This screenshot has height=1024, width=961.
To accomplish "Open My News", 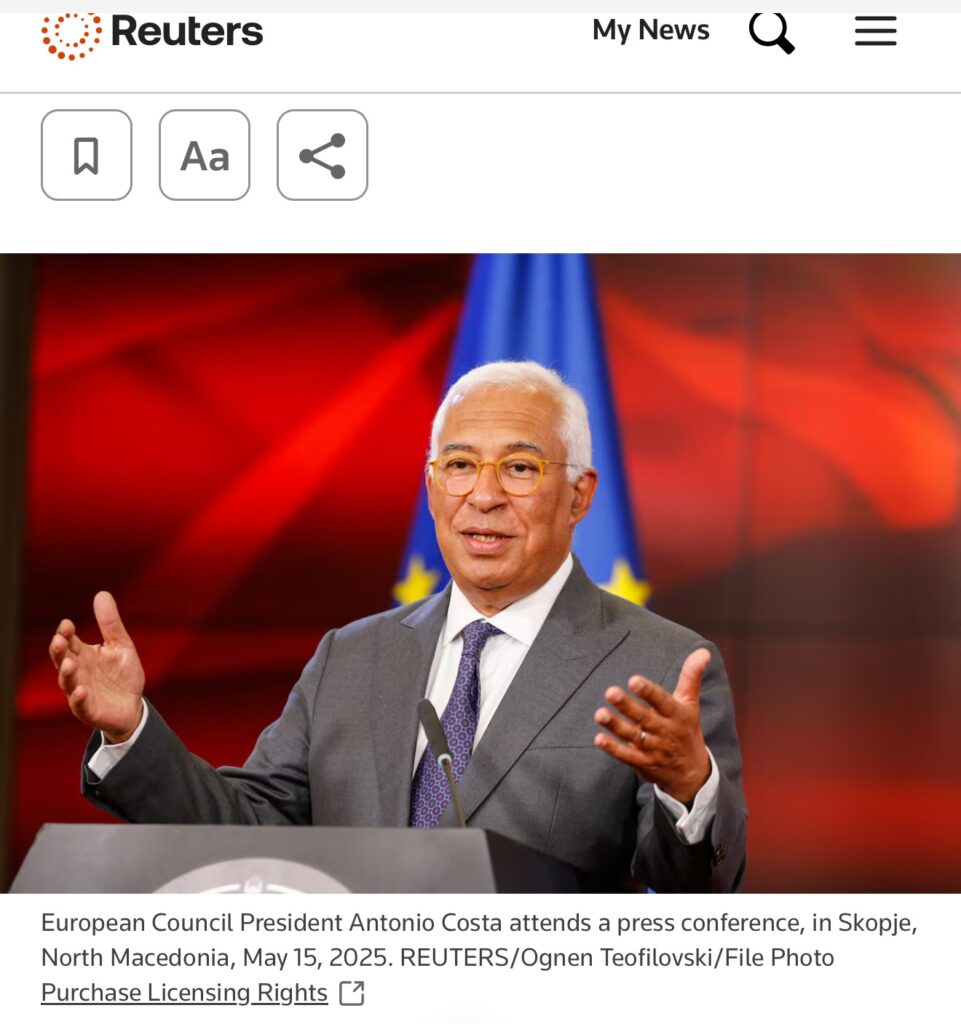I will 650,31.
